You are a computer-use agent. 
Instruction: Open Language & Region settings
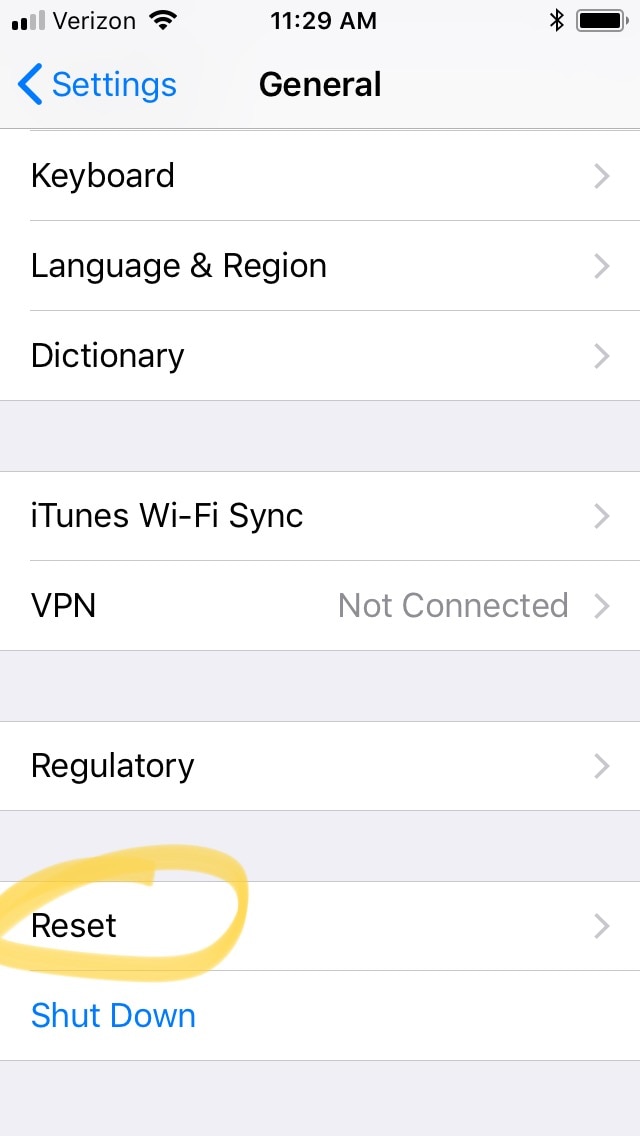coord(320,266)
